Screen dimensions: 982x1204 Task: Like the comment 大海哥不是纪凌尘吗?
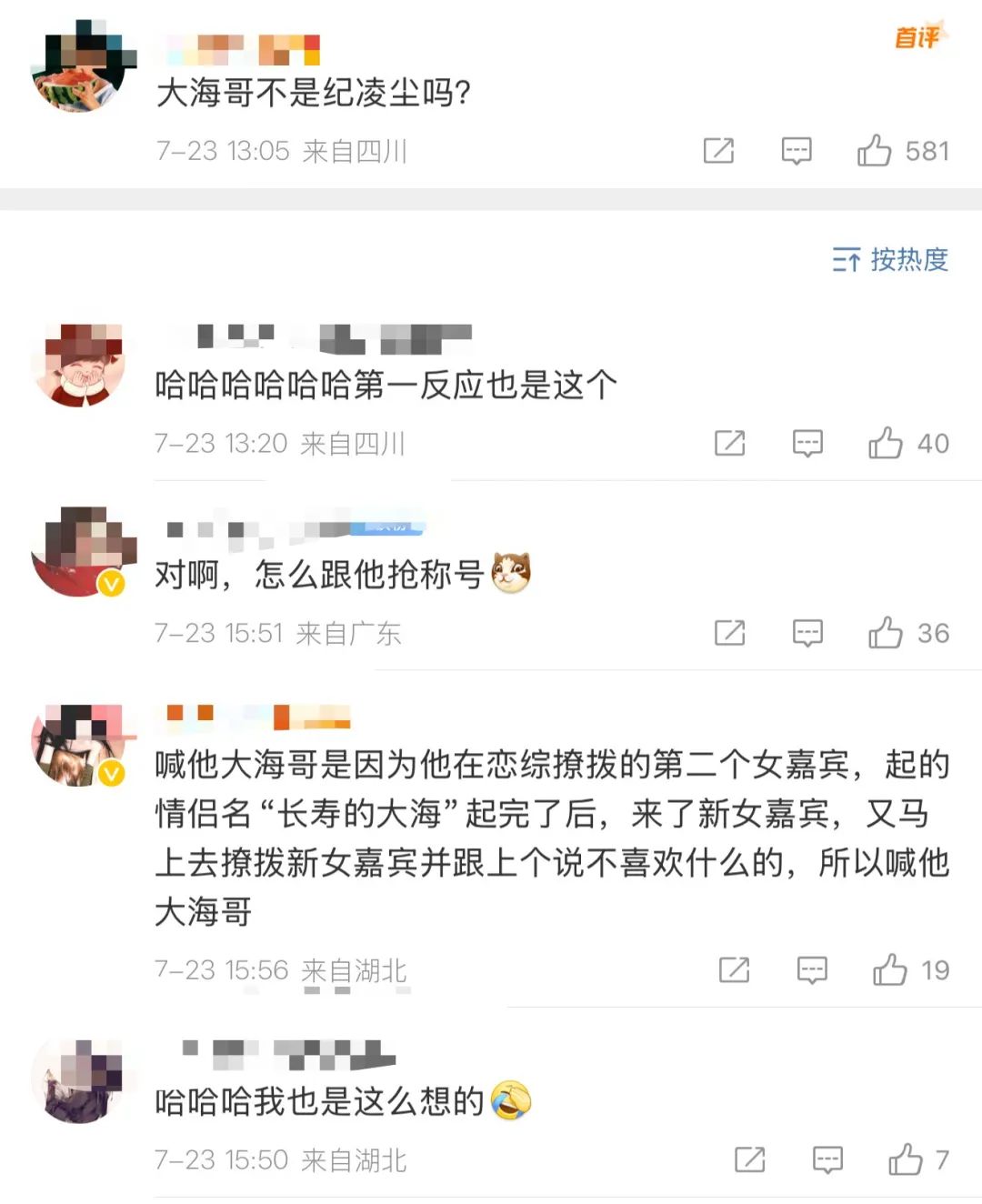[874, 151]
